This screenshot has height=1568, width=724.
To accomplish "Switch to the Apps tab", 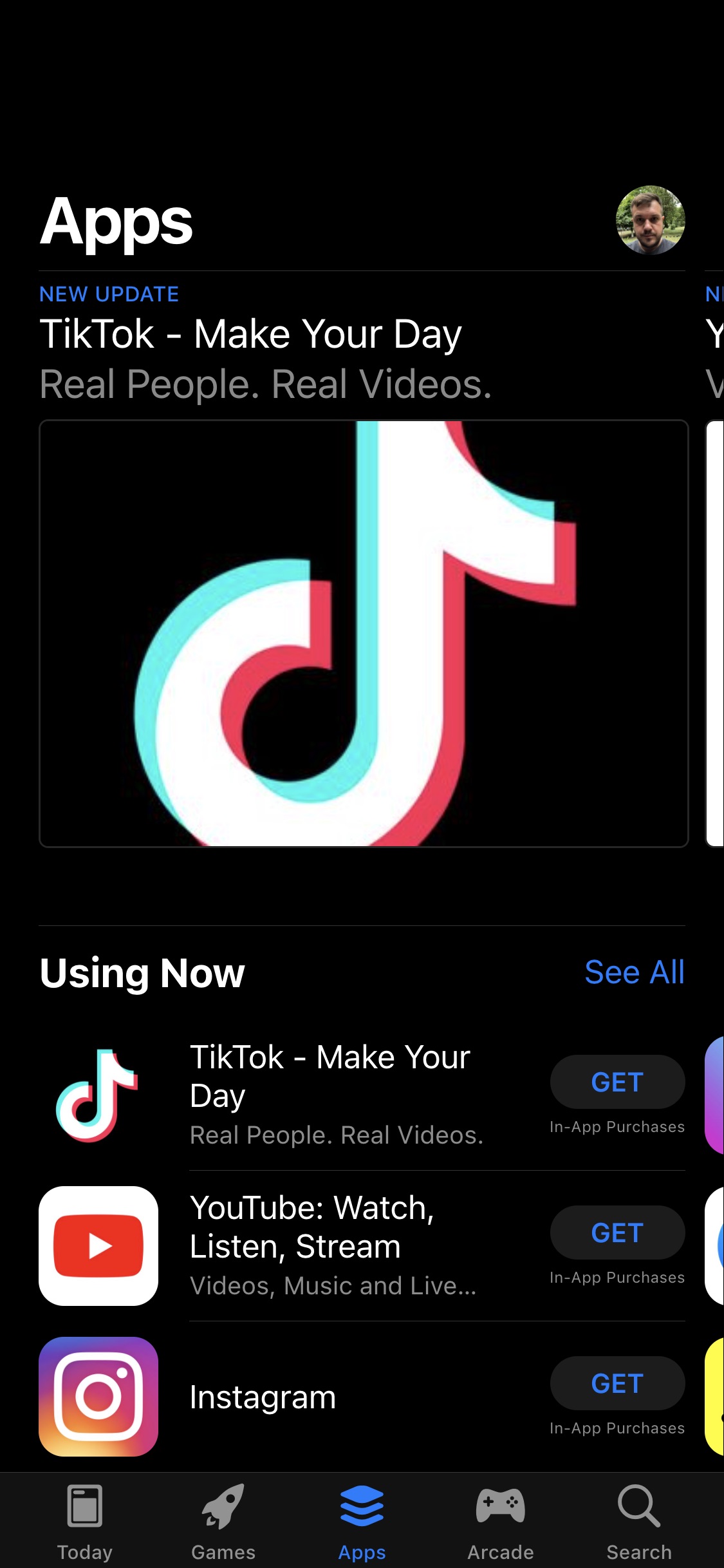I will coord(362,1523).
